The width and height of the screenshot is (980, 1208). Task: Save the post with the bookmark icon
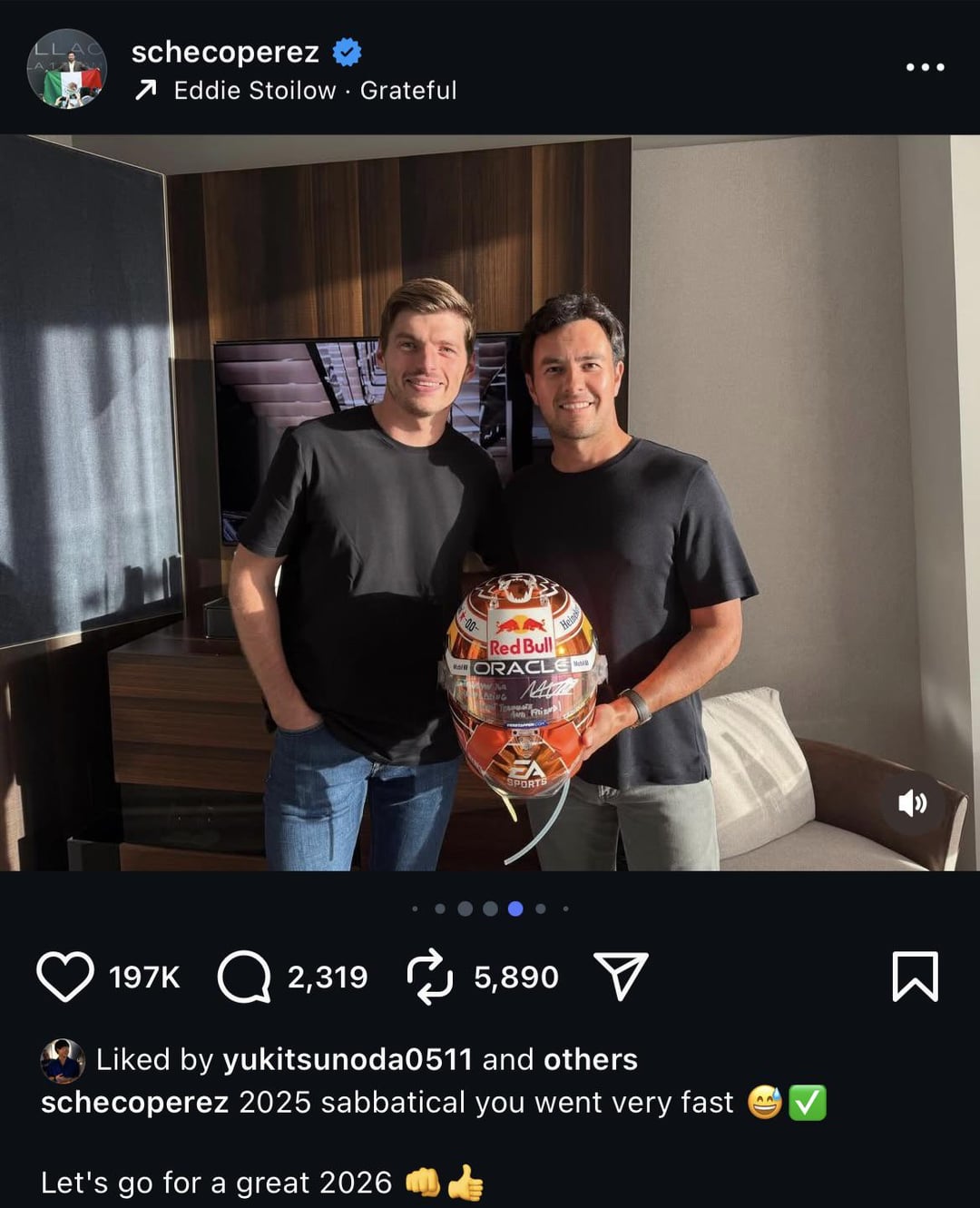point(915,977)
